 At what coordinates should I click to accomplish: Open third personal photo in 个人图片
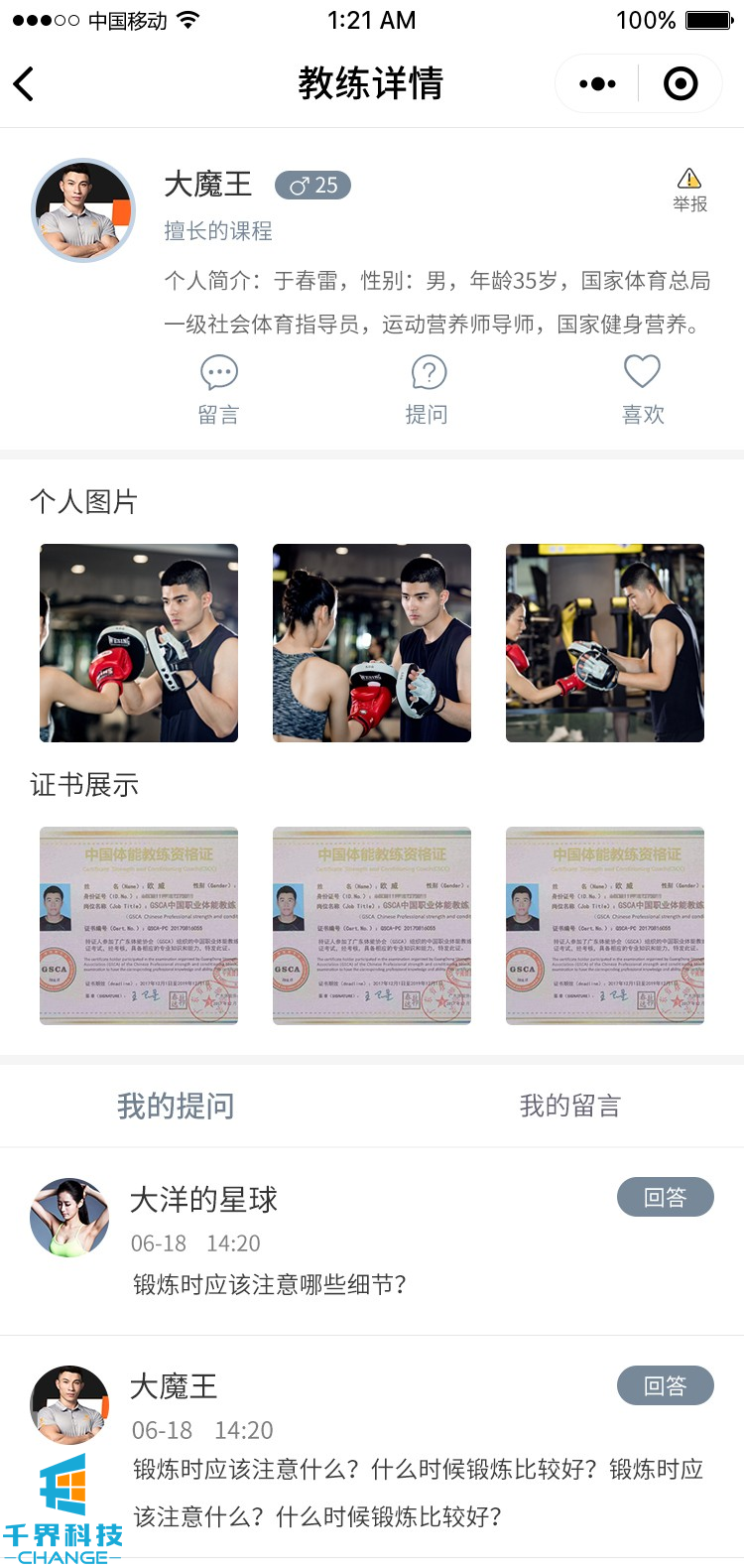(605, 642)
